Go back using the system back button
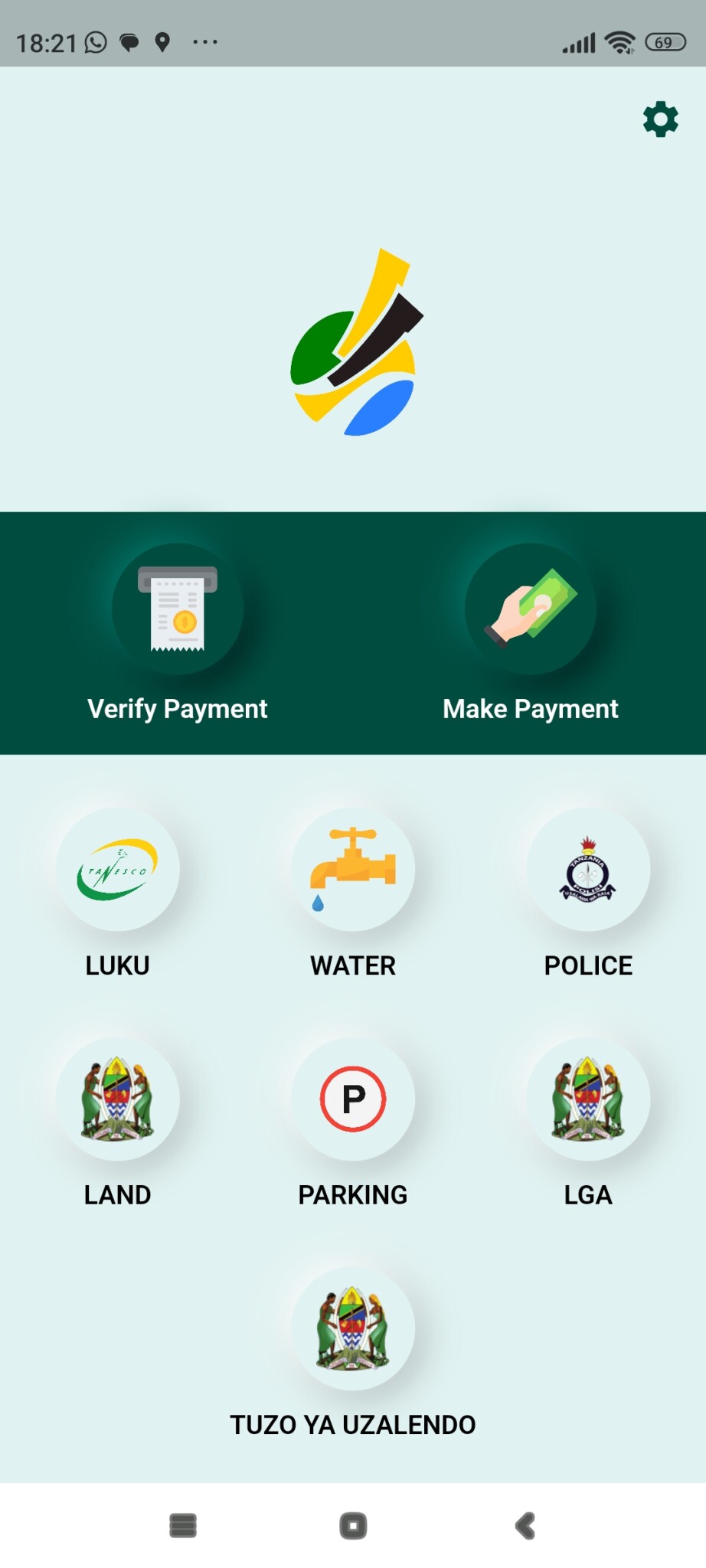706x1568 pixels. [x=525, y=1526]
